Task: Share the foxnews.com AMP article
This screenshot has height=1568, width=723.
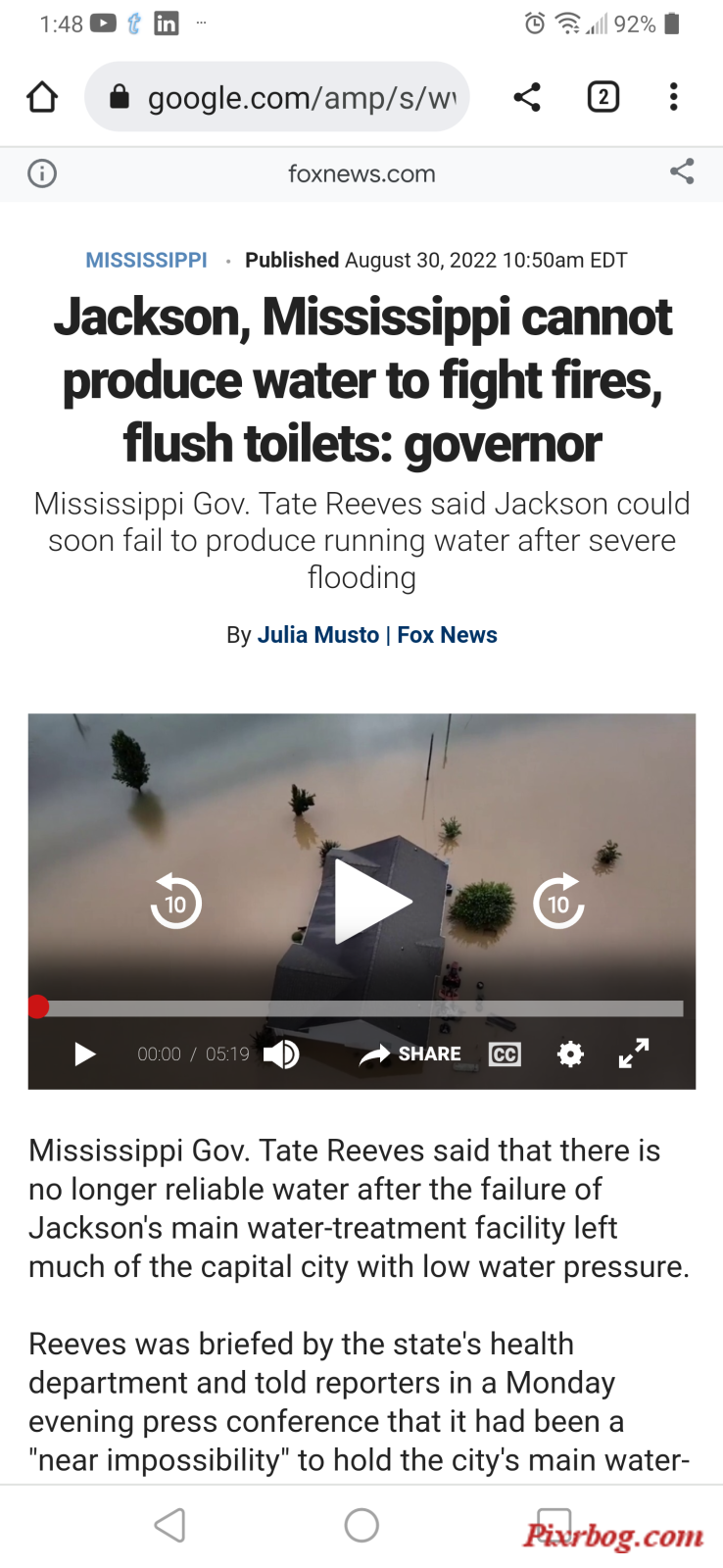Action: click(682, 171)
